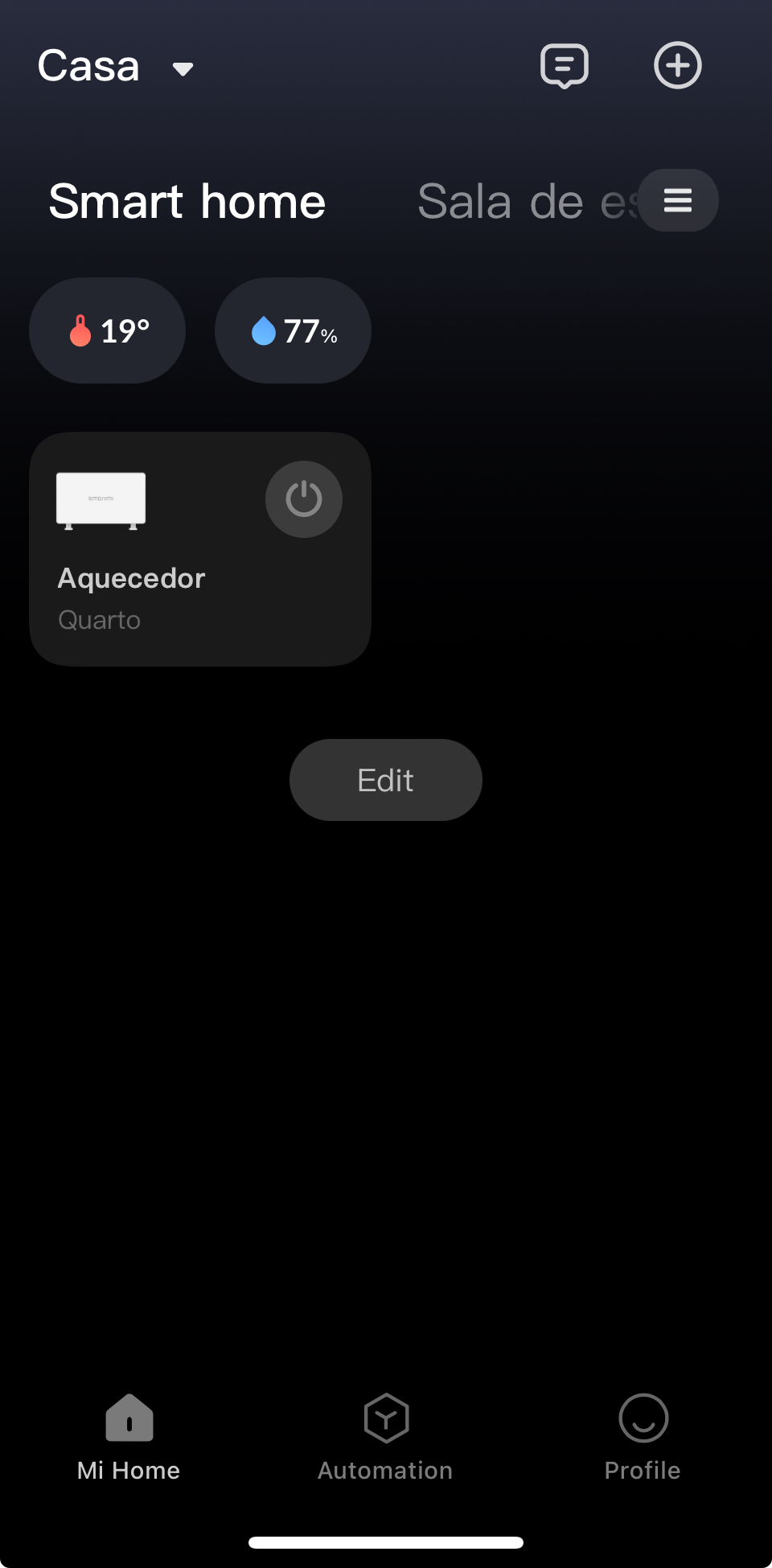Open the messages icon
This screenshot has width=772, height=1568.
pyautogui.click(x=565, y=66)
